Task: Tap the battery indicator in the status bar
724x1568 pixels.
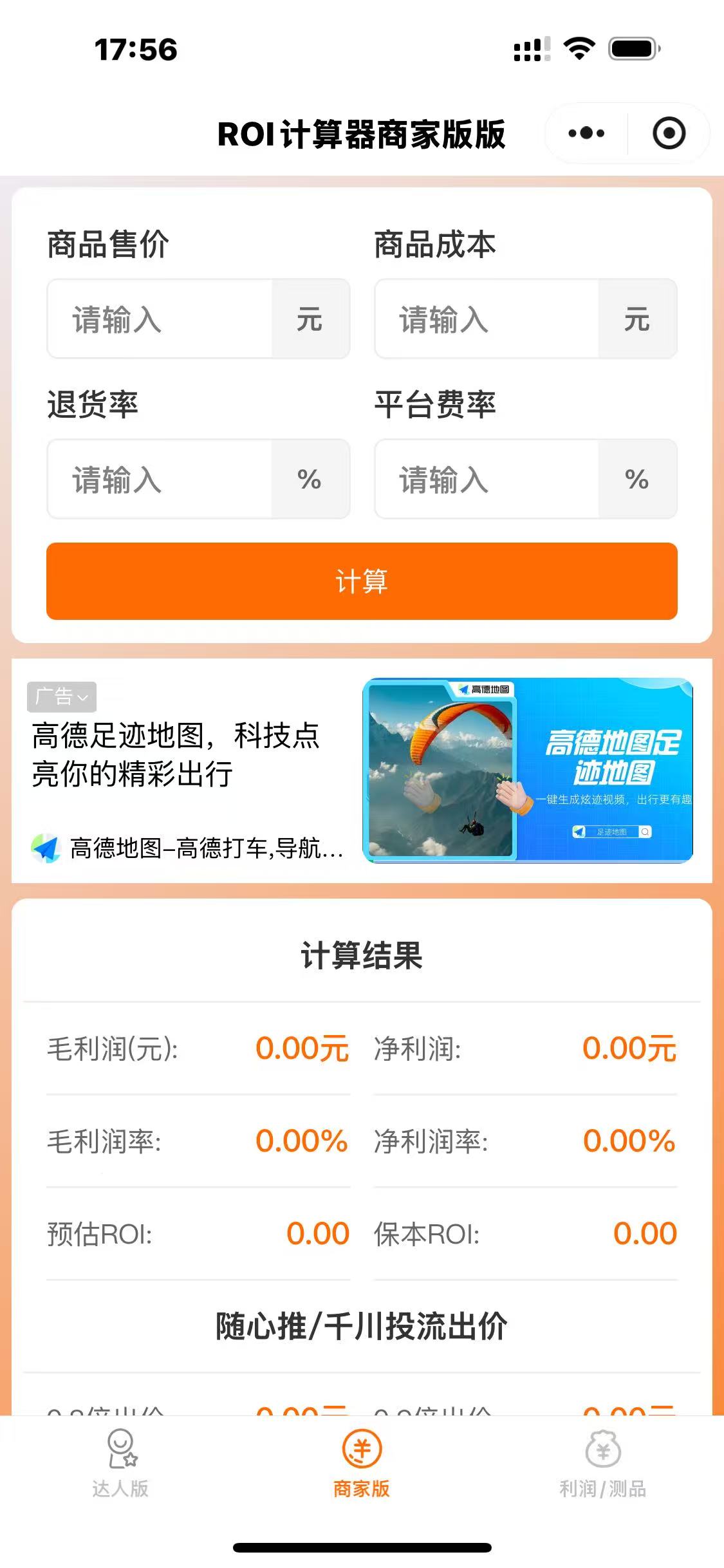Action: pyautogui.click(x=634, y=48)
